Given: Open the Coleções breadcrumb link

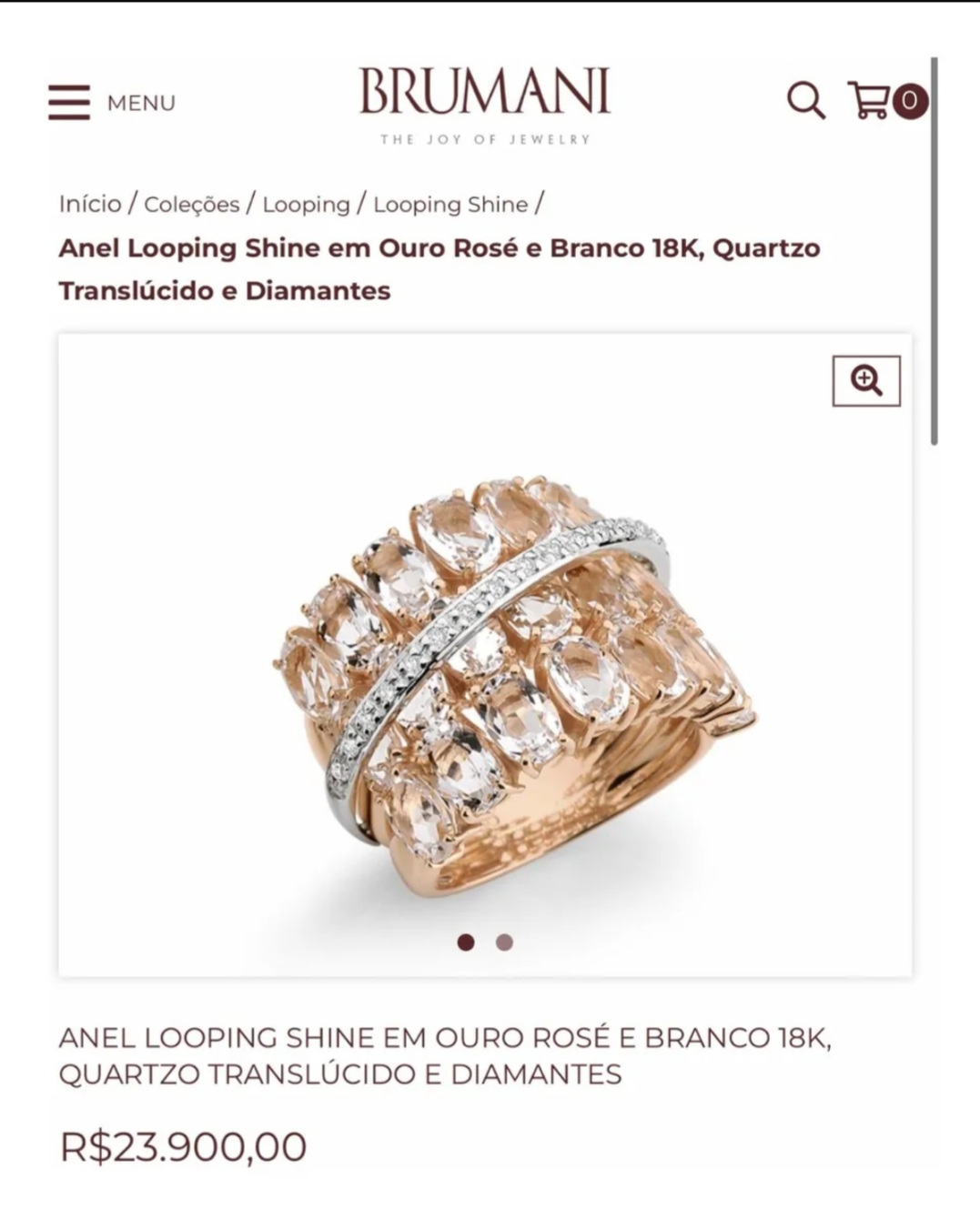Looking at the screenshot, I should point(191,204).
